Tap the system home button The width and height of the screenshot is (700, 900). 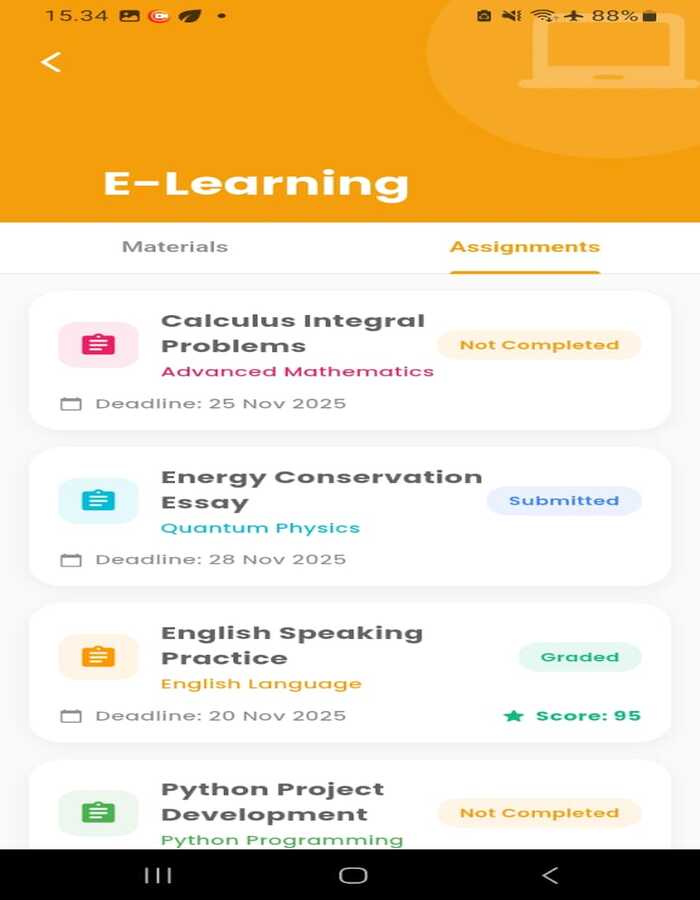pyautogui.click(x=352, y=875)
